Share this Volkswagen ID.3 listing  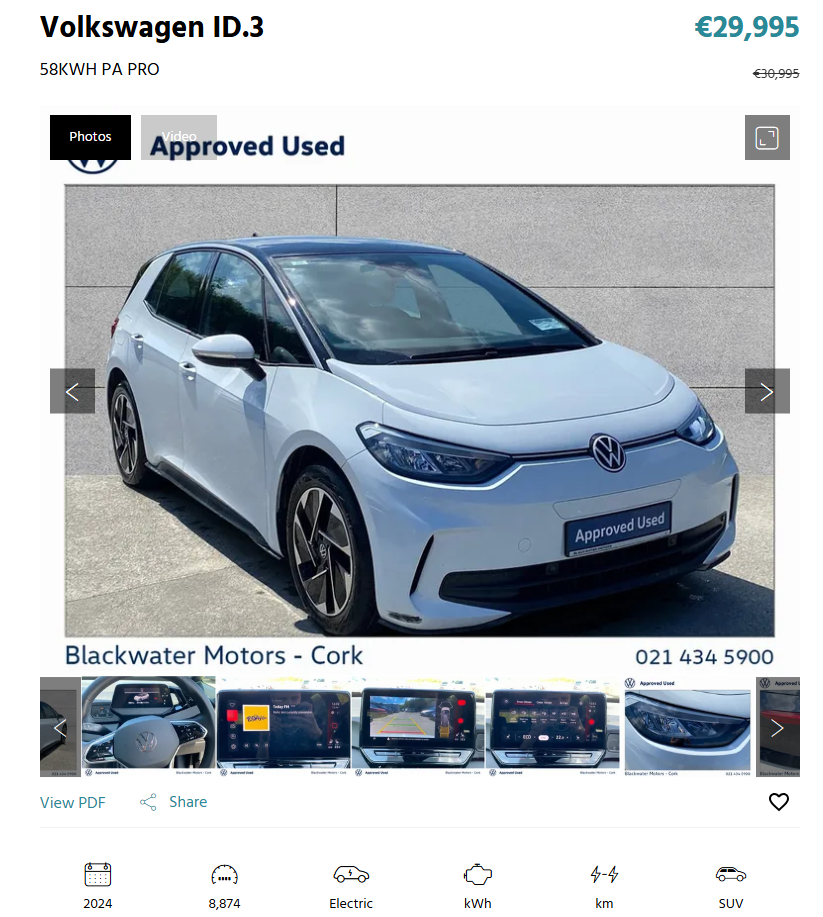click(174, 802)
